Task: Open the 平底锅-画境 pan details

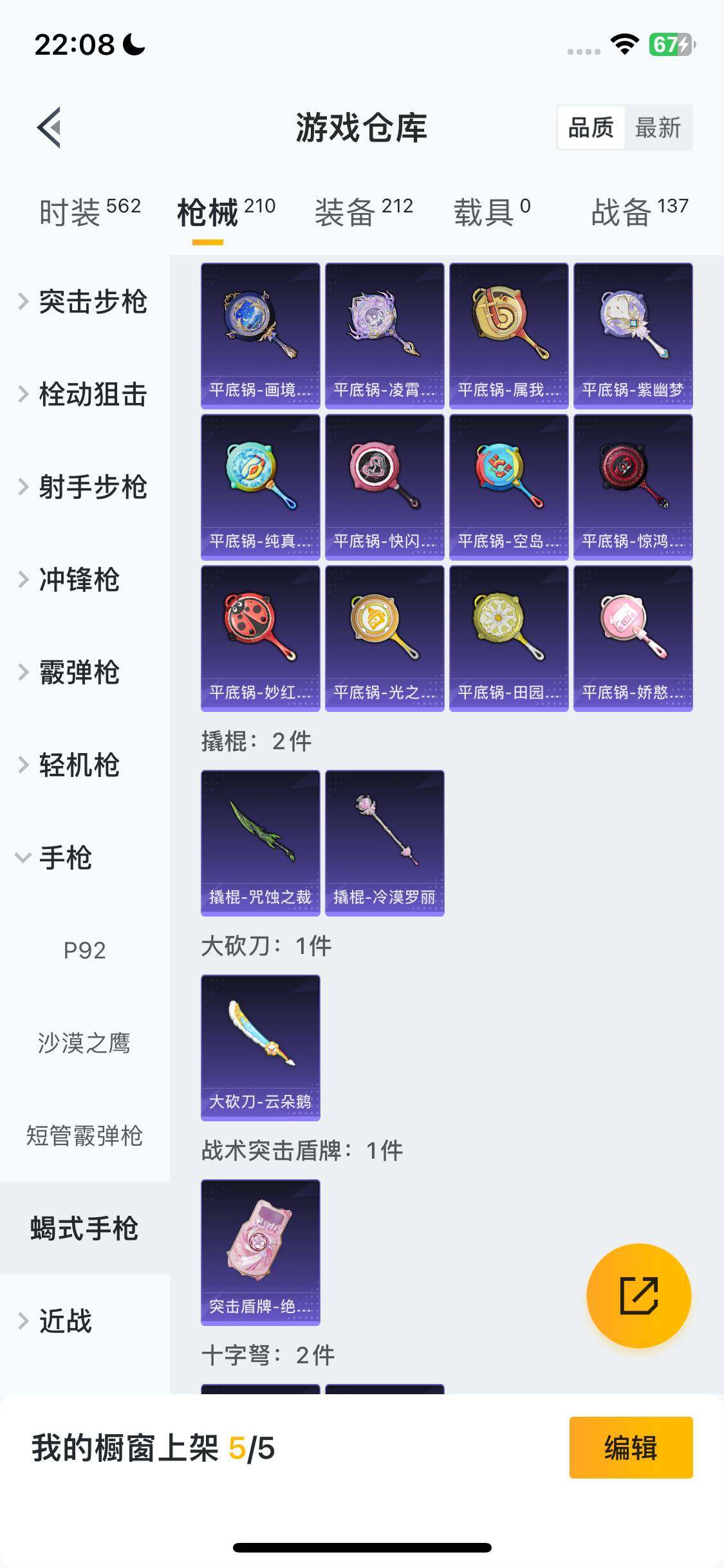Action: [x=260, y=335]
